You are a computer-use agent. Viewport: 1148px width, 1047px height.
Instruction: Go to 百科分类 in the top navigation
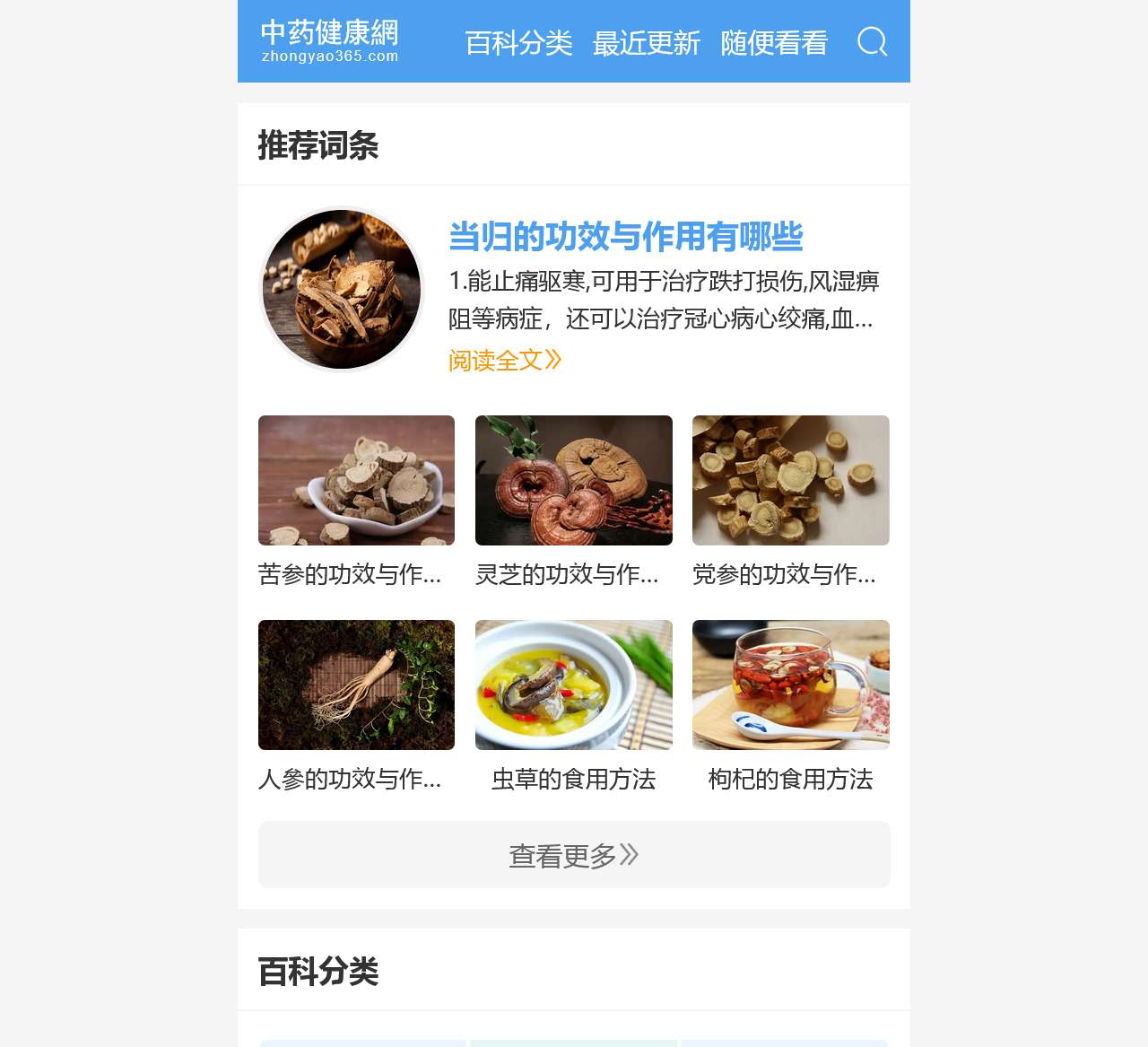point(518,43)
